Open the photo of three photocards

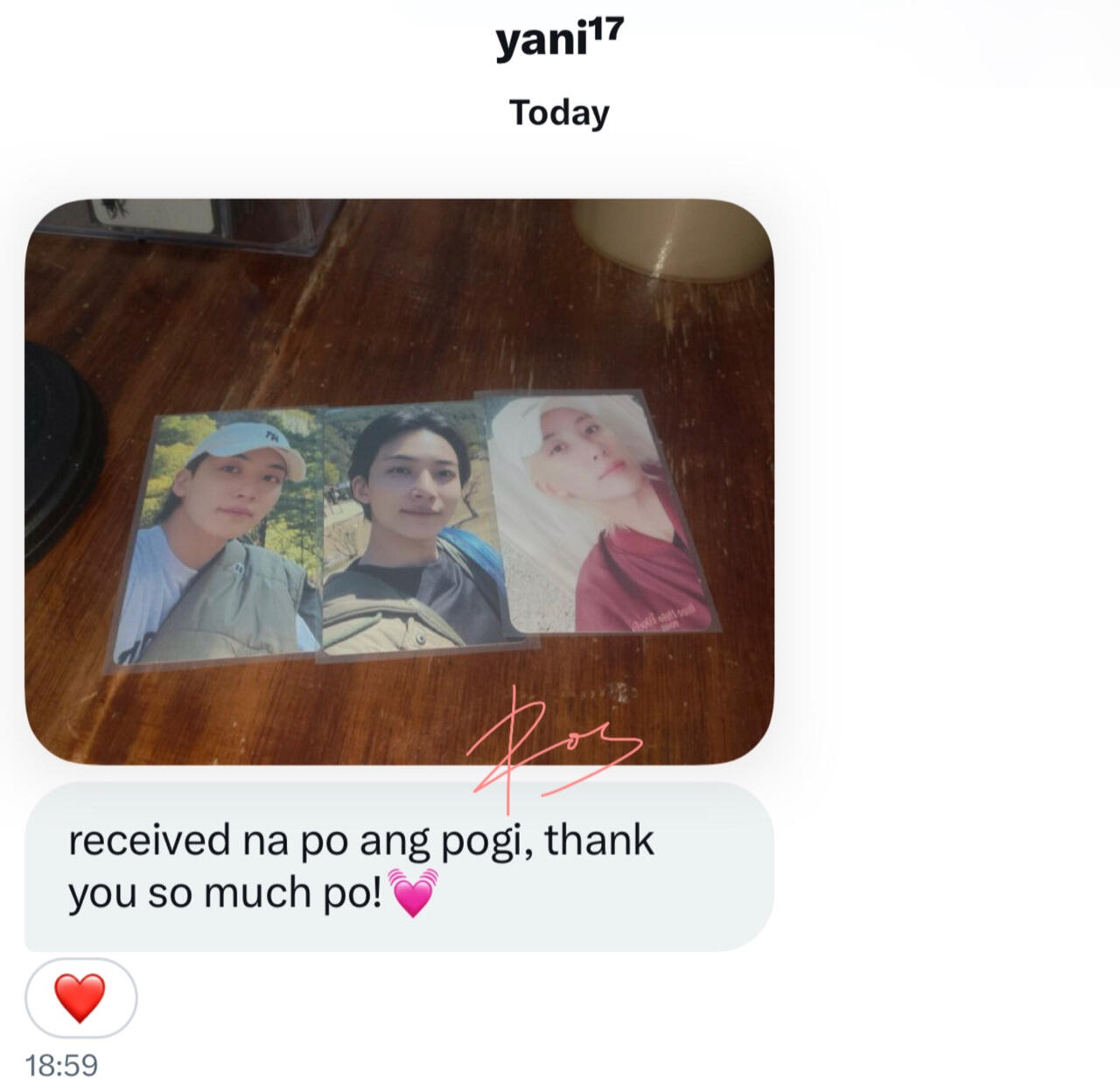point(399,481)
